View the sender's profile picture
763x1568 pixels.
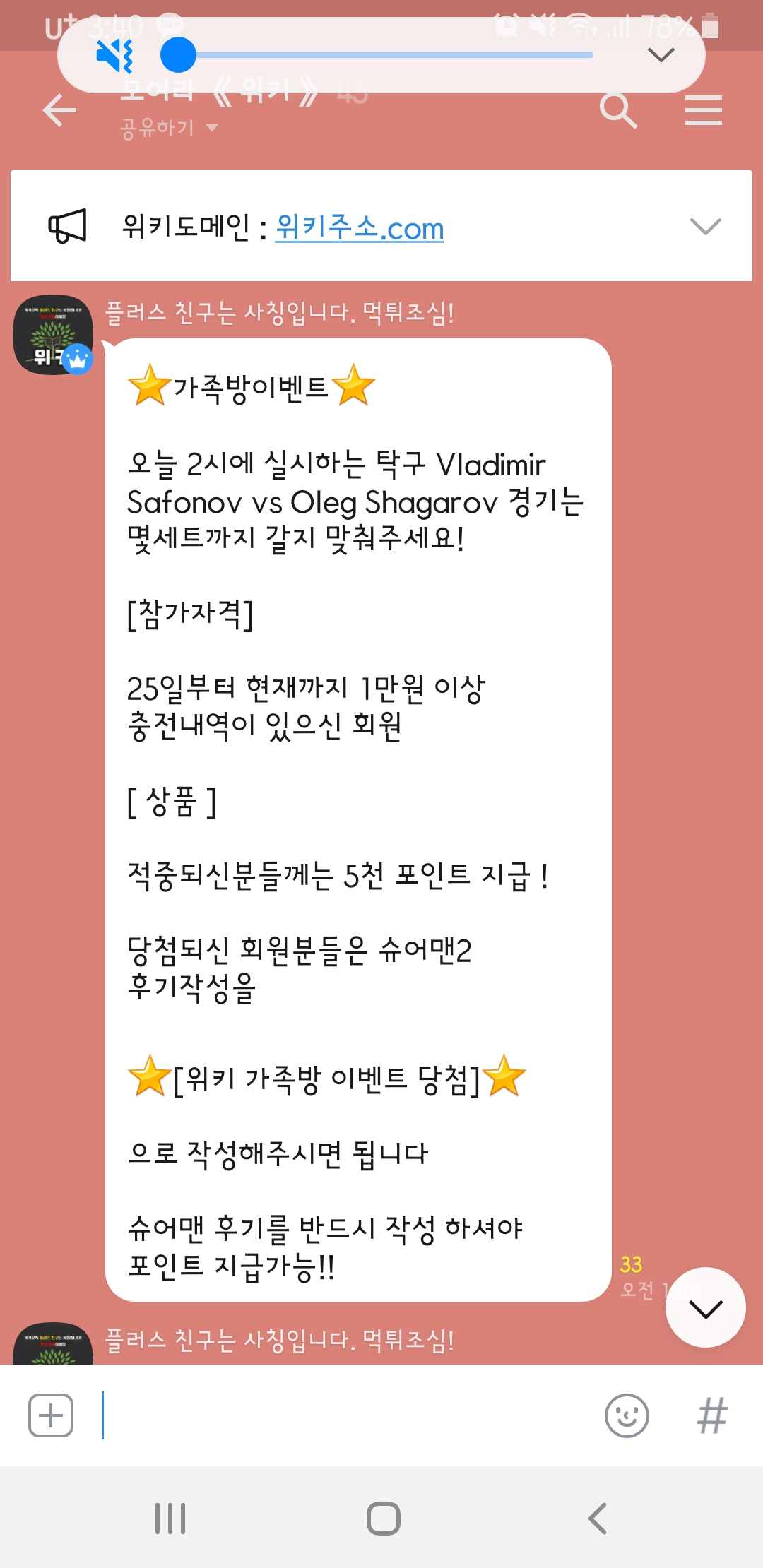pos(54,334)
